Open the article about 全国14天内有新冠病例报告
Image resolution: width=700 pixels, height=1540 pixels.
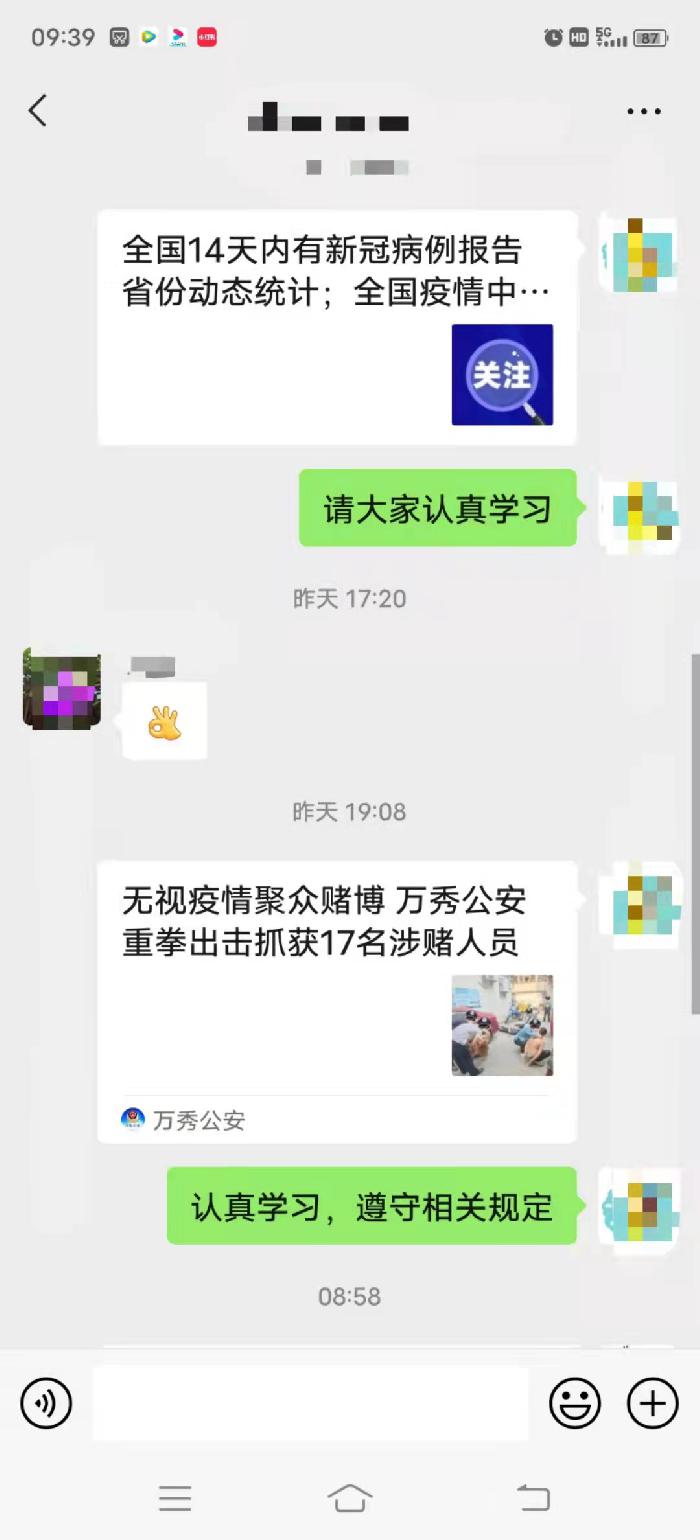(x=337, y=327)
